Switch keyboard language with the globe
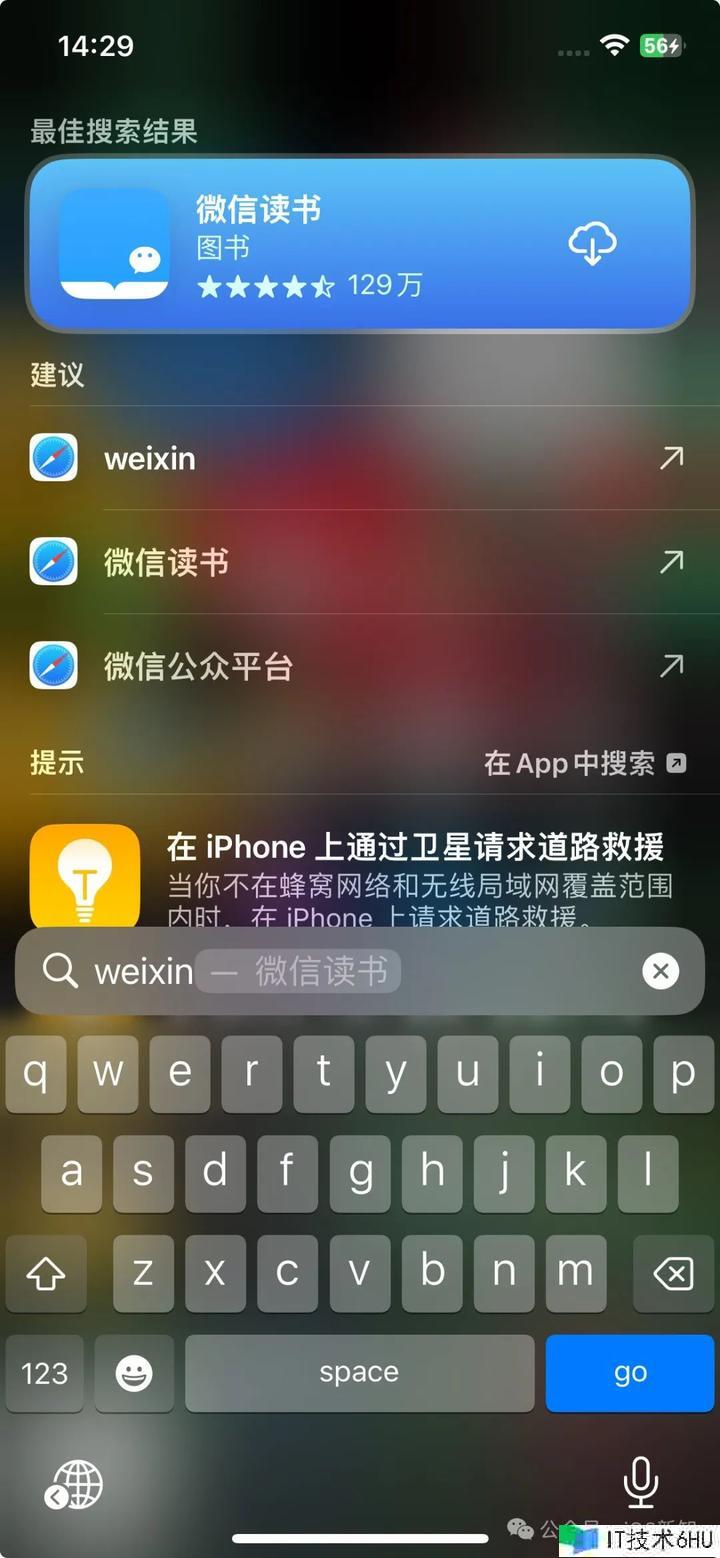Screen dimensions: 720x1558 [x=77, y=1483]
